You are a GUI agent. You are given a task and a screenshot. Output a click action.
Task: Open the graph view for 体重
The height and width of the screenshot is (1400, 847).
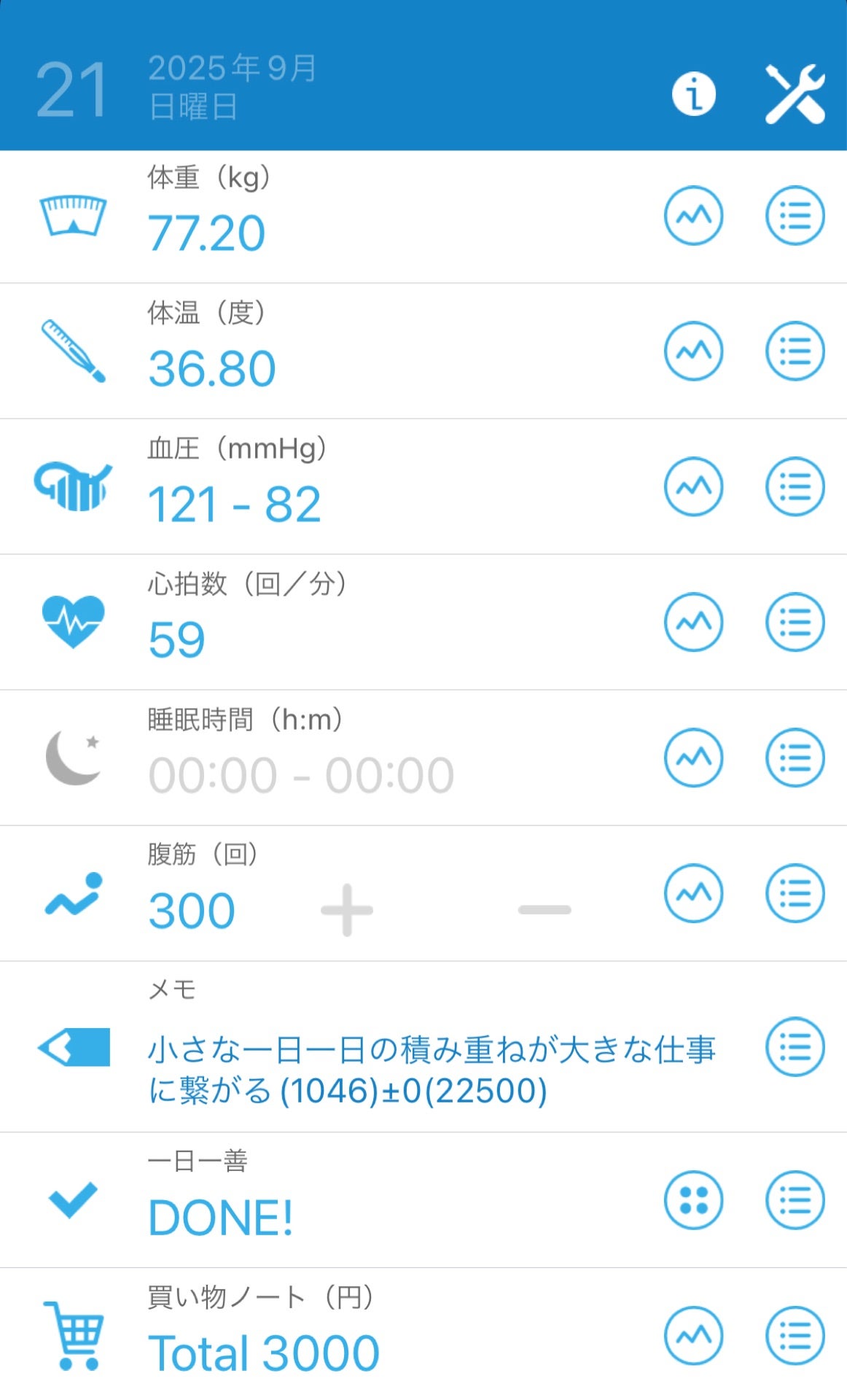[x=693, y=214]
